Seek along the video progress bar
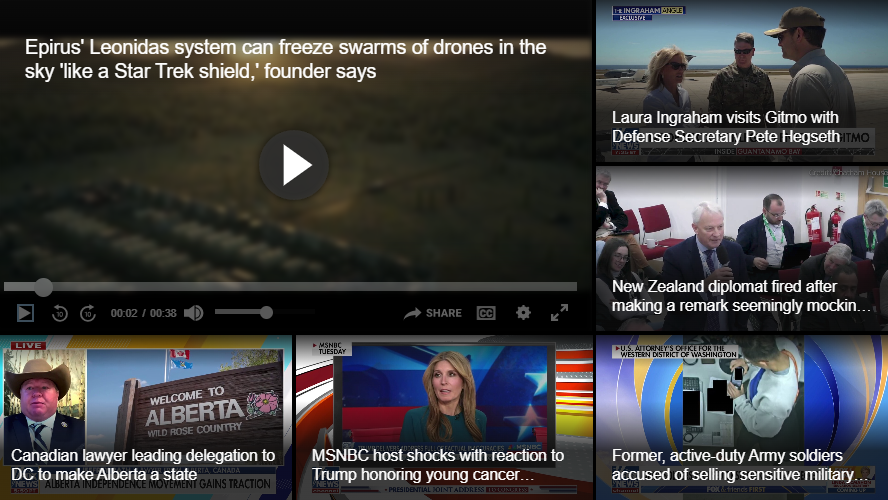This screenshot has height=500, width=888. click(300, 287)
